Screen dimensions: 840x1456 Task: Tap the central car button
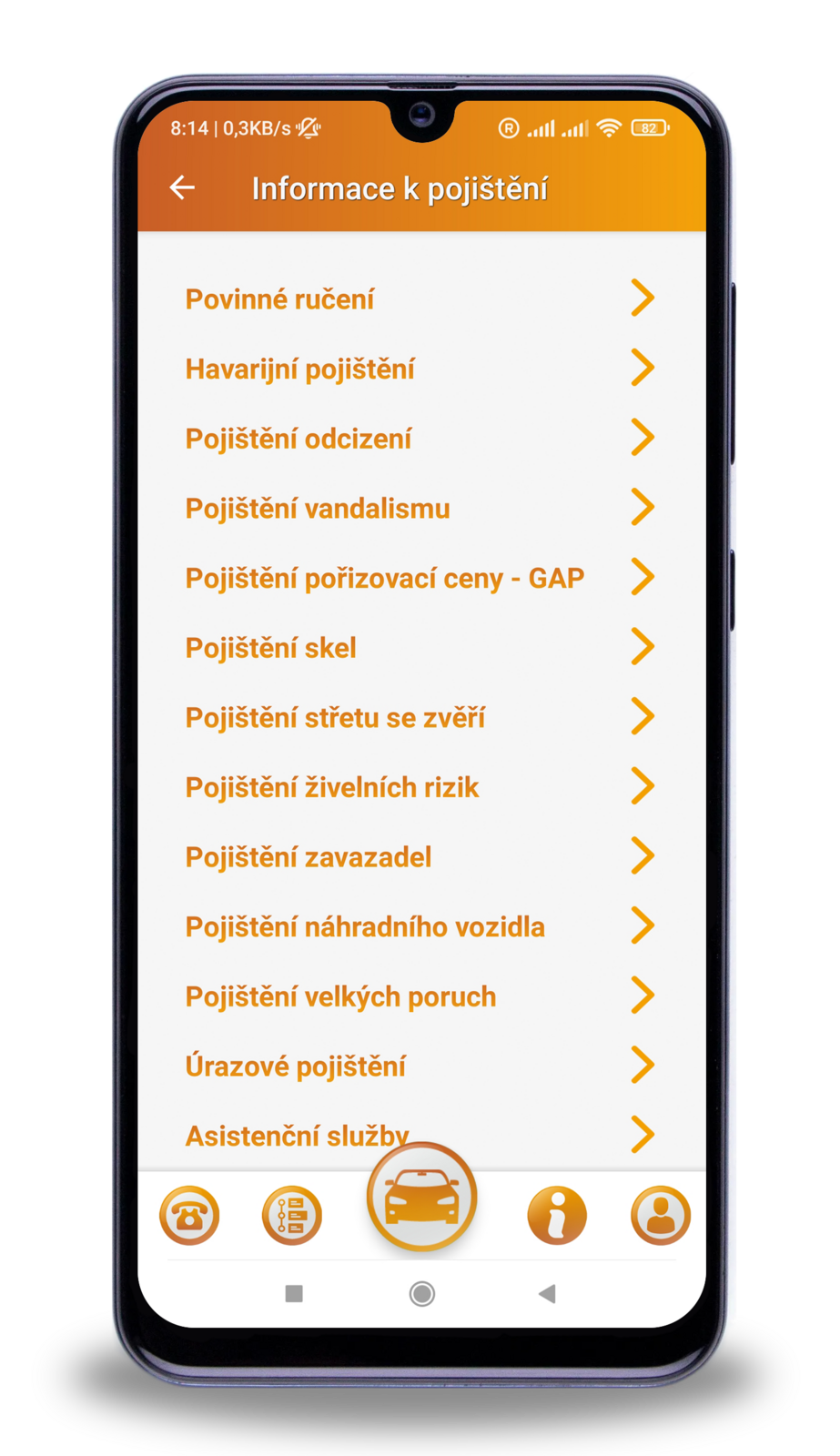pos(421,1197)
